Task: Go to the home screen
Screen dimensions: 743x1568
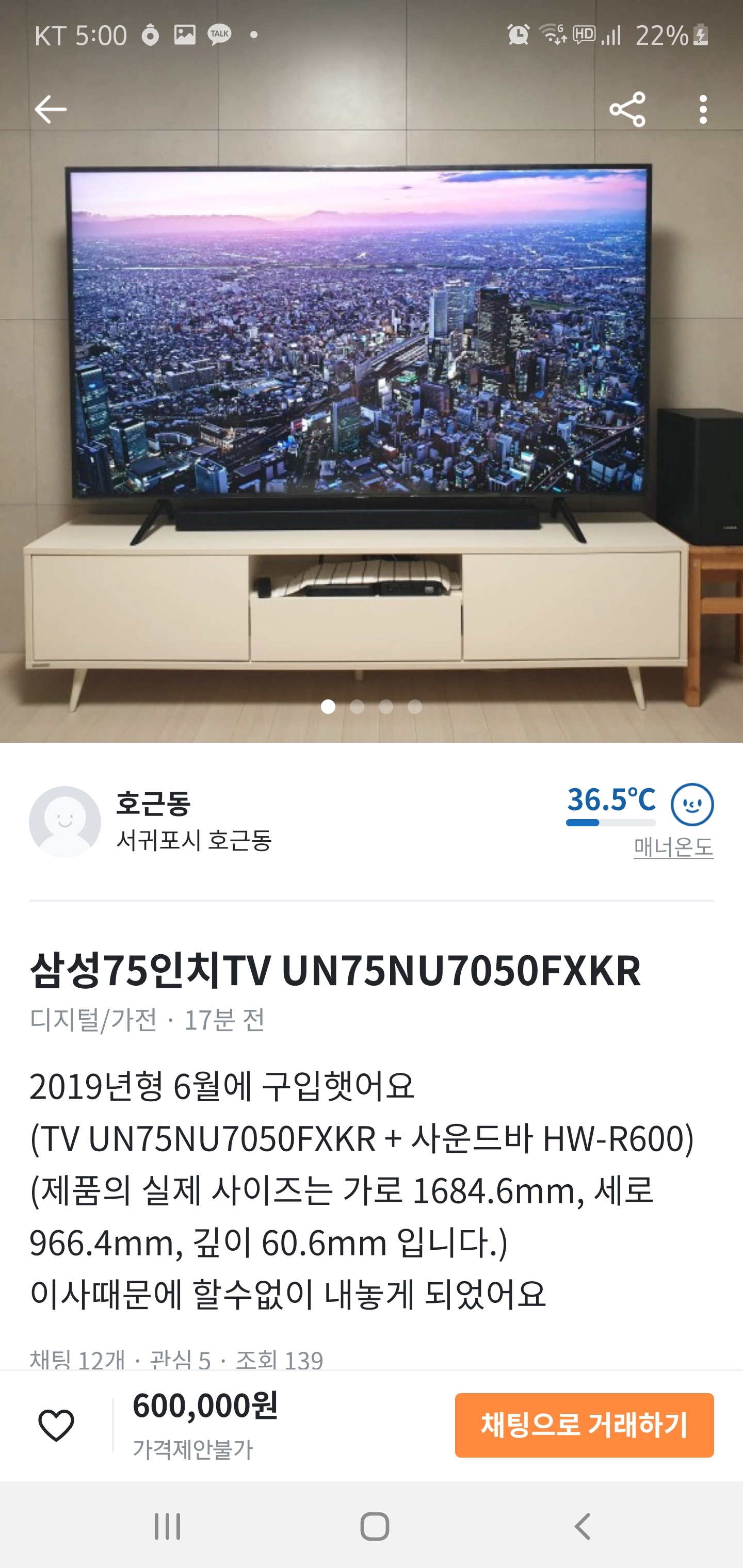Action: [x=375, y=1526]
